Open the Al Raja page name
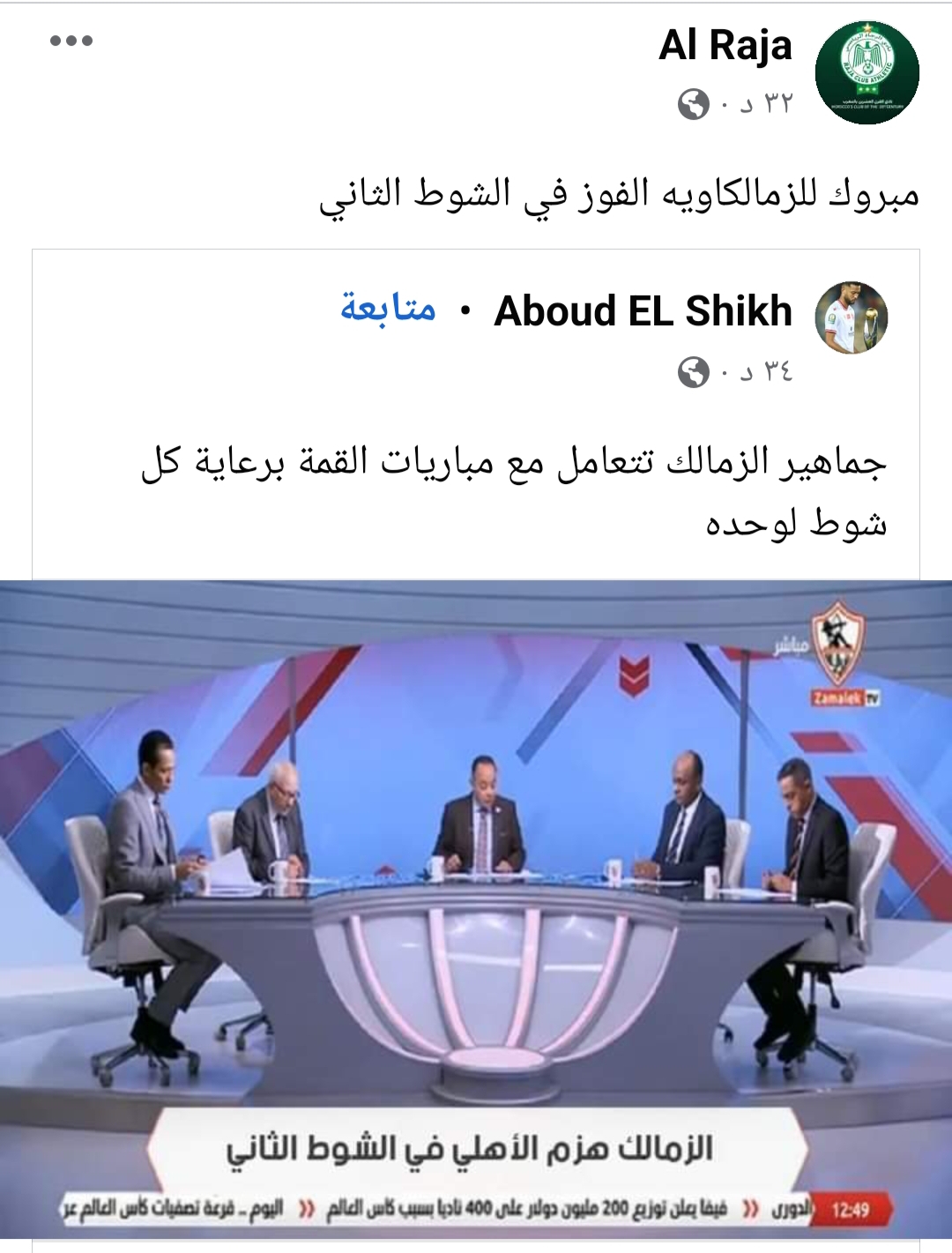This screenshot has width=952, height=1253. (x=725, y=46)
